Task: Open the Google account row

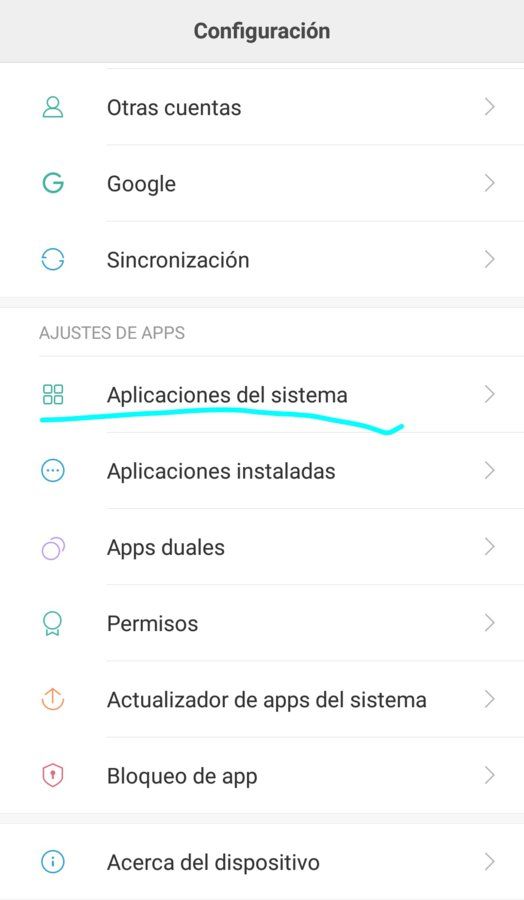Action: [262, 184]
